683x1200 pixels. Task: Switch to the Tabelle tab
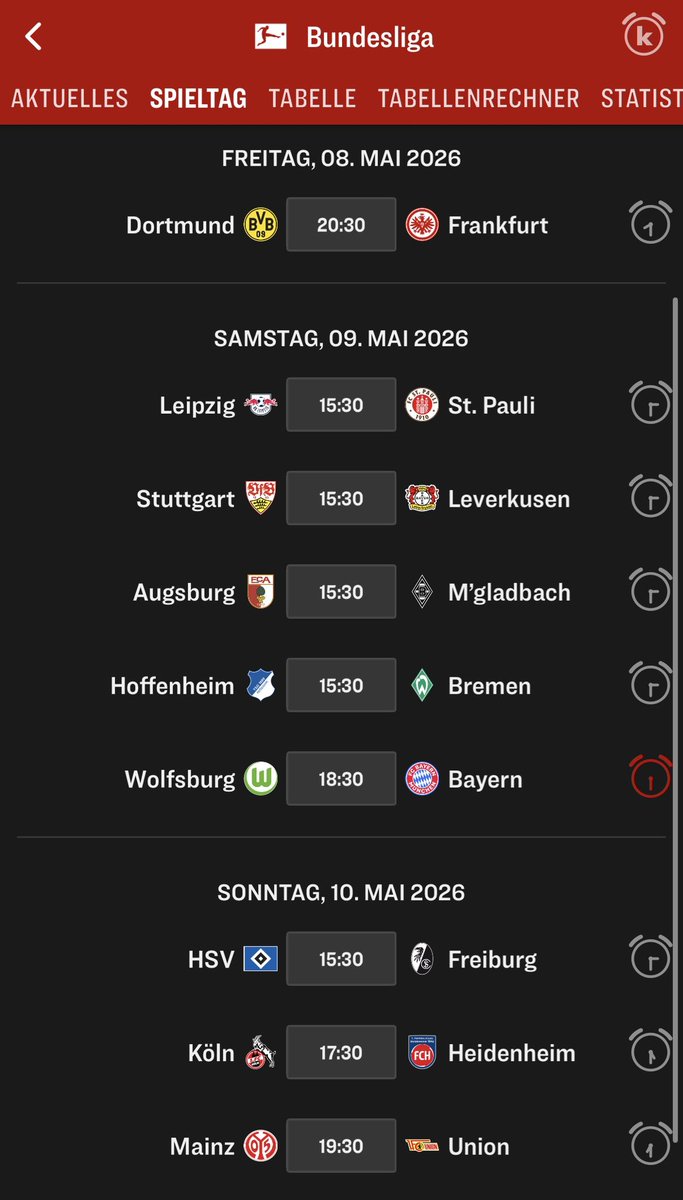click(x=312, y=98)
